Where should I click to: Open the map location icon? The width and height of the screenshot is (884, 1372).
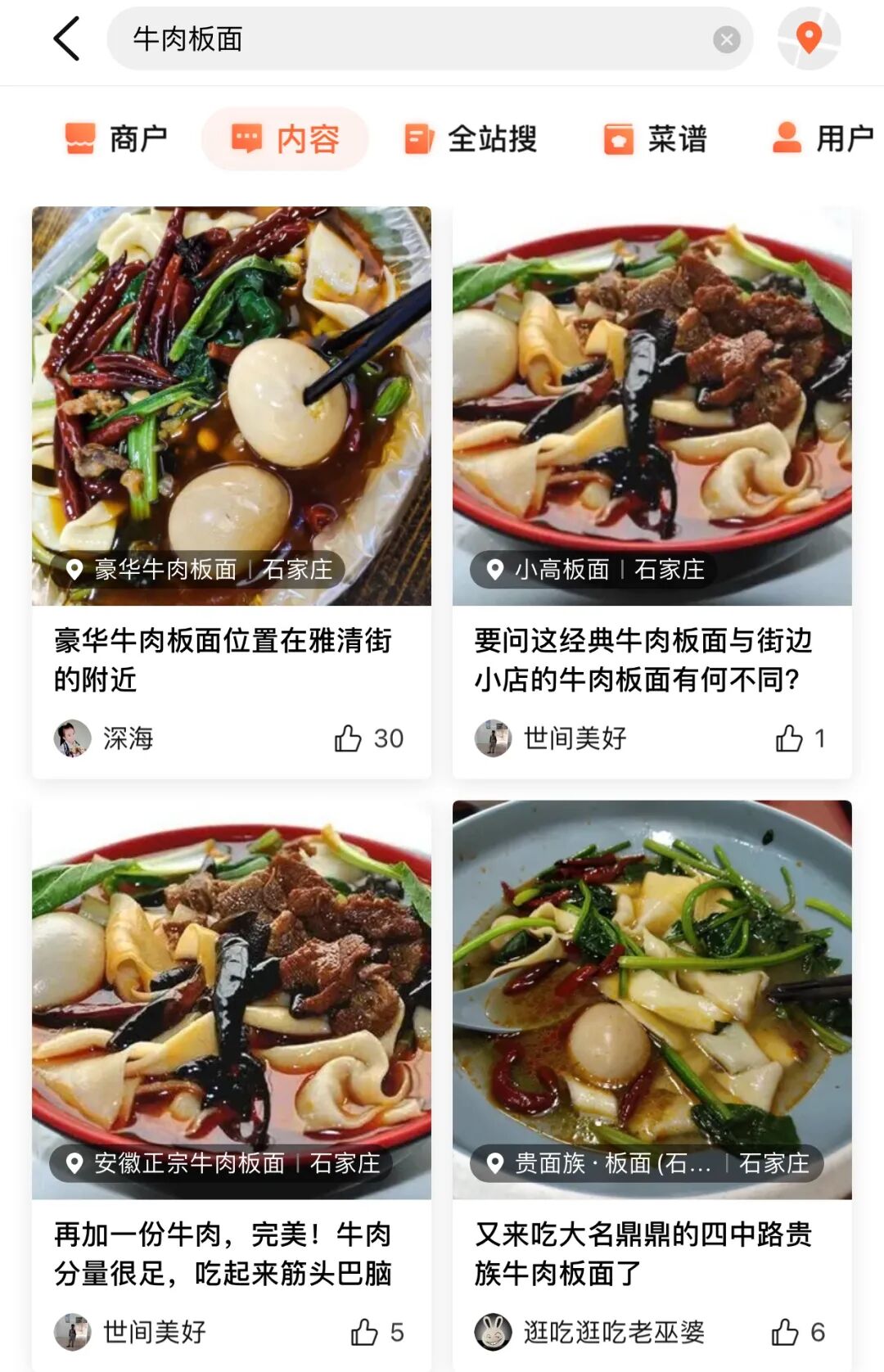[x=809, y=38]
